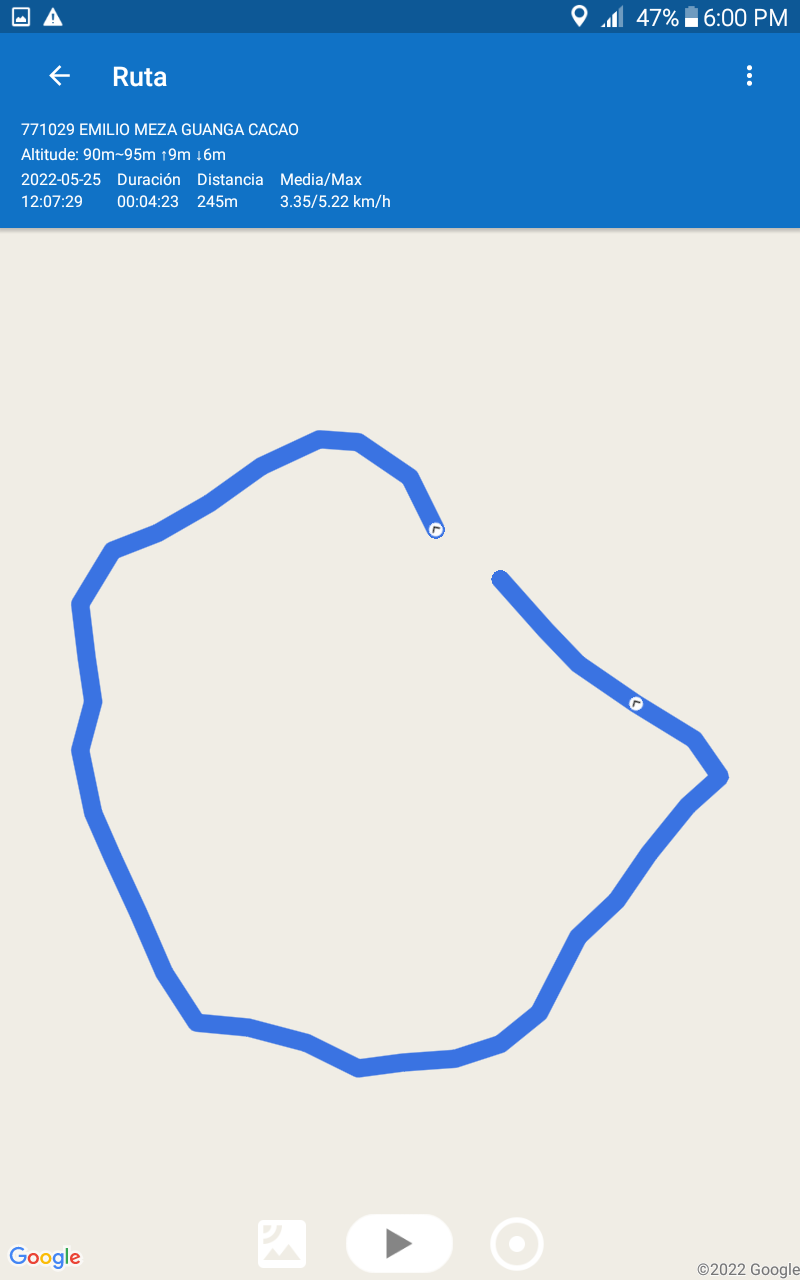Play back the recorded route
This screenshot has width=800, height=1280.
399,1243
